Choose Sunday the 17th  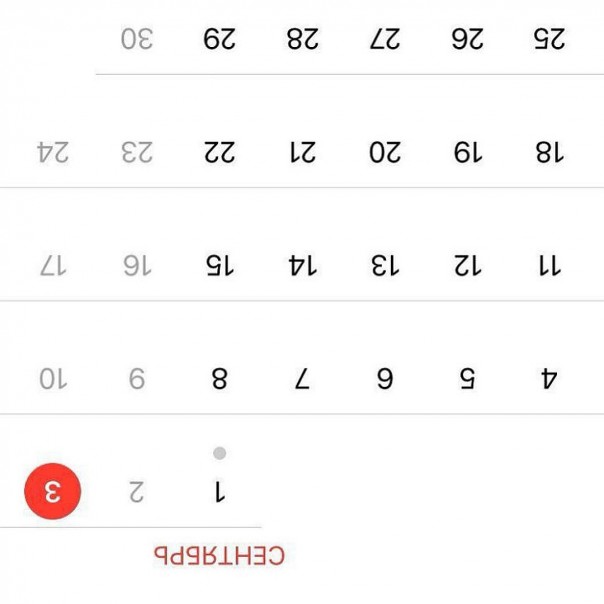point(54,266)
